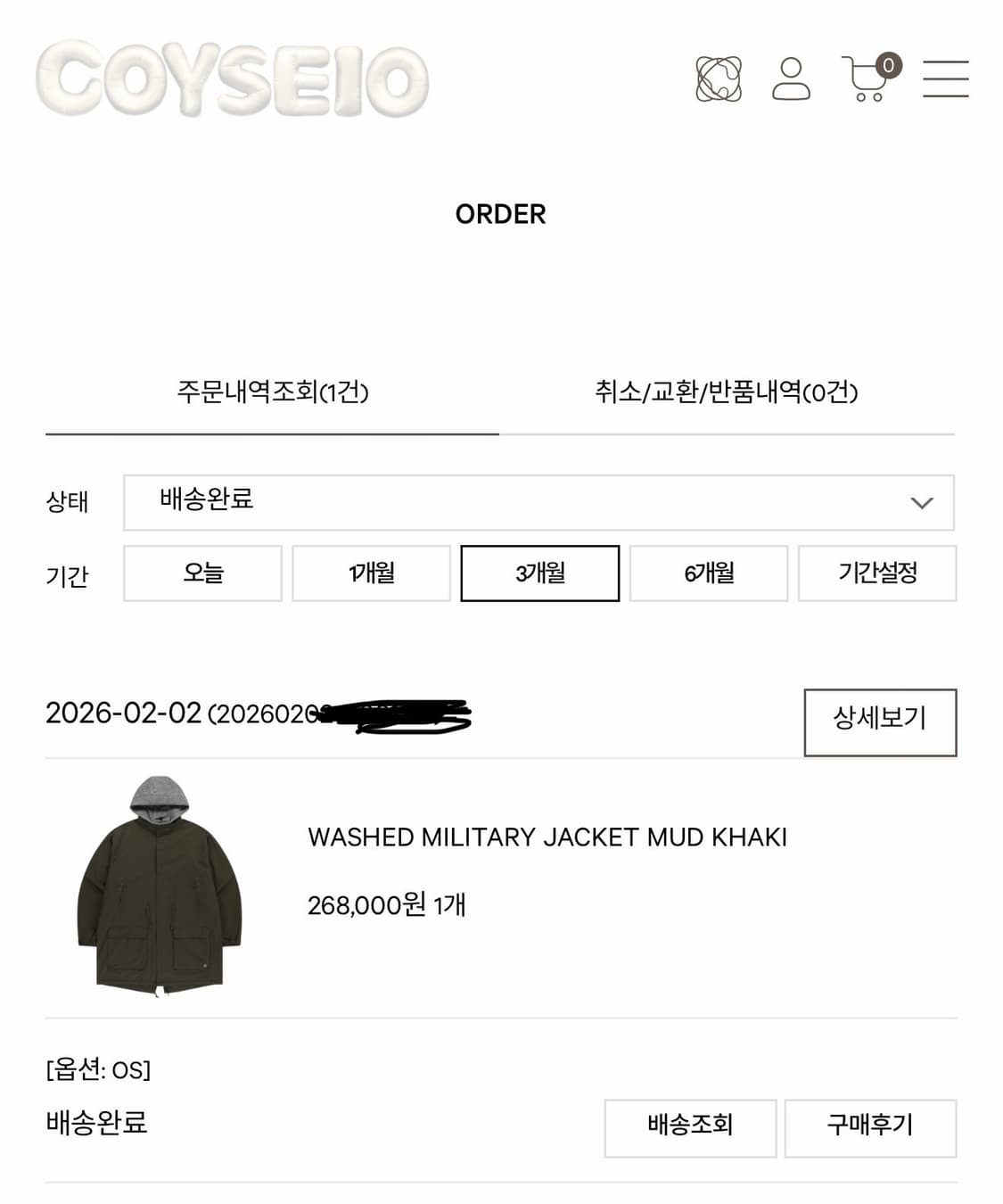Expand the 배송완료 status dropdown
The width and height of the screenshot is (1003, 1204).
[x=535, y=502]
